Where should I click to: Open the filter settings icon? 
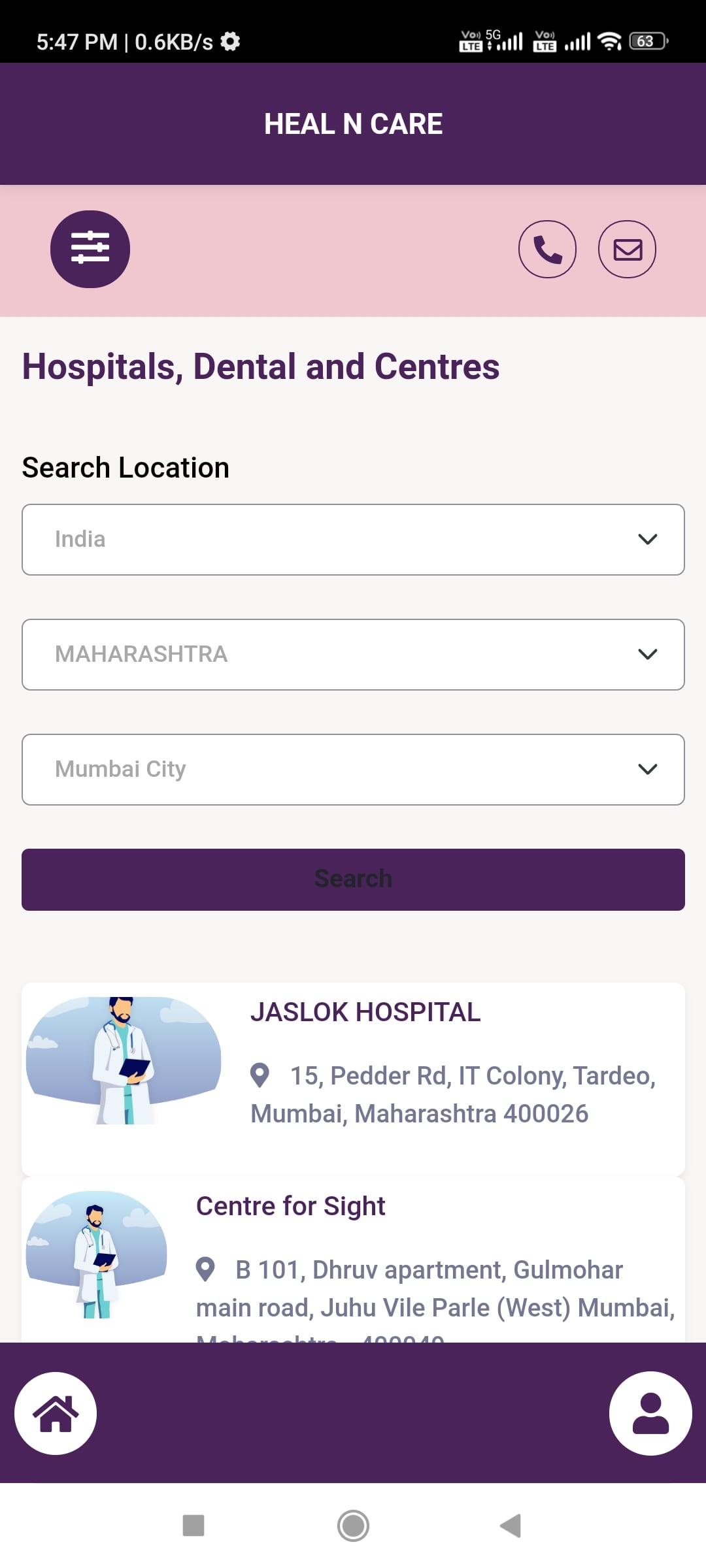[x=90, y=249]
